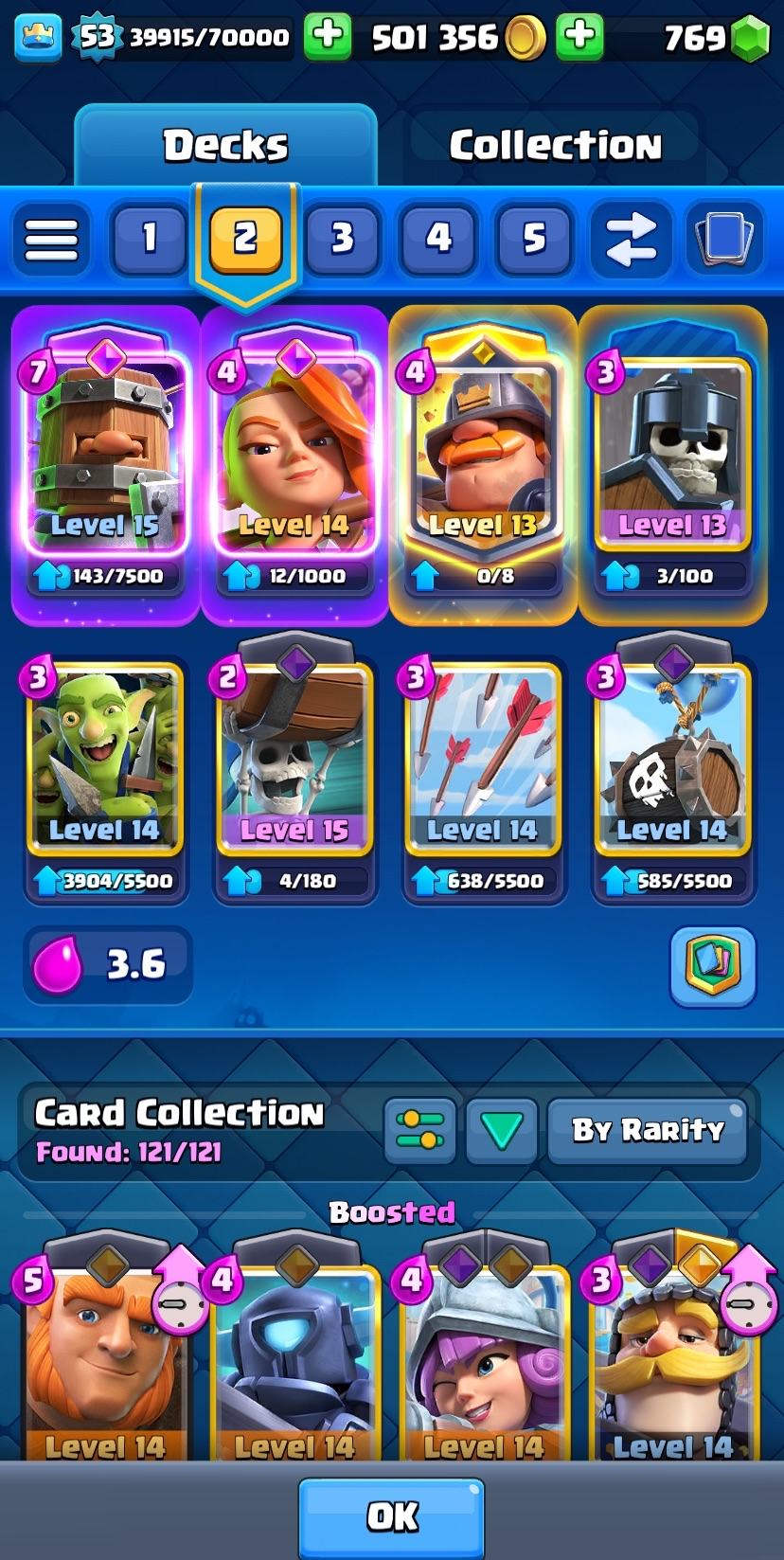
Task: Select deck slot 5
Action: point(535,239)
